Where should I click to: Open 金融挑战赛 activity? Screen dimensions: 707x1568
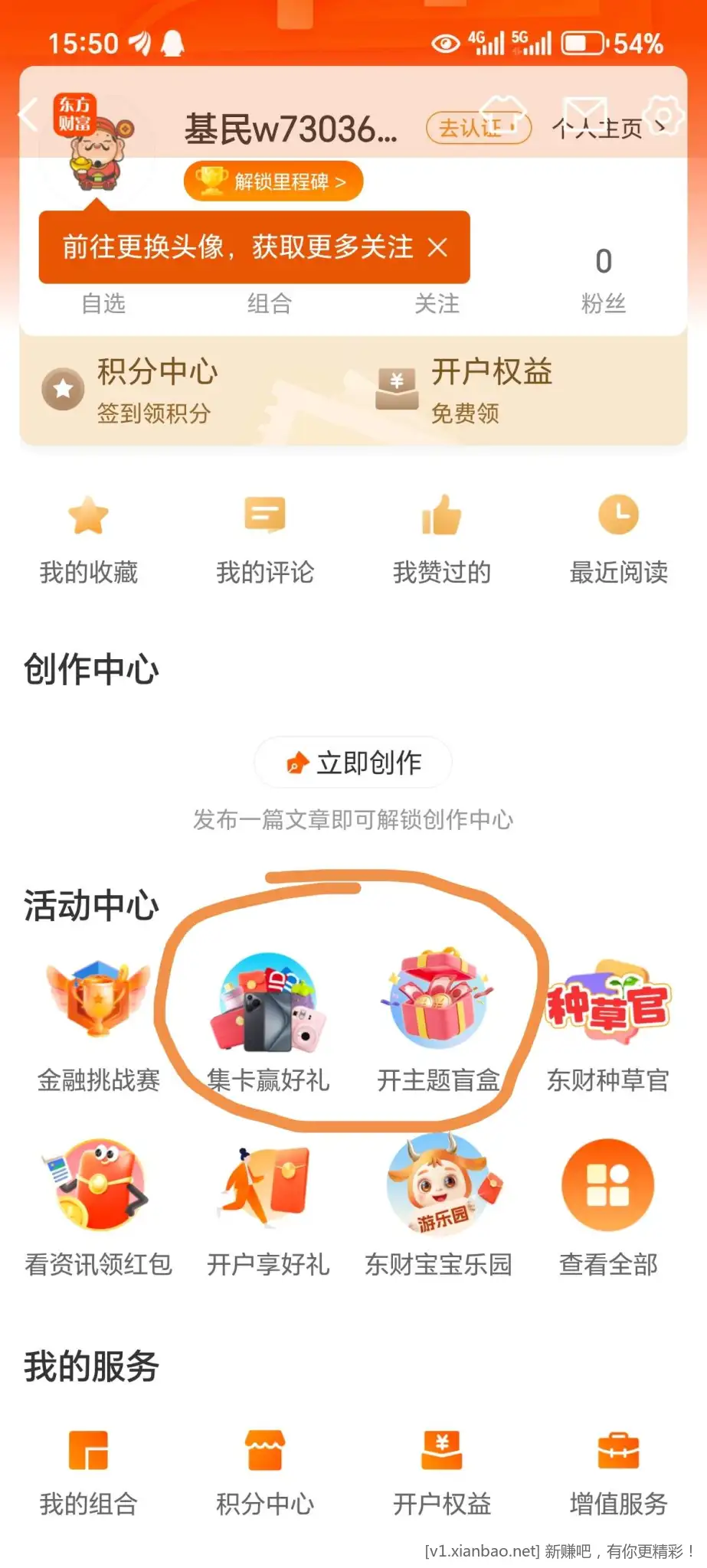click(x=98, y=1026)
